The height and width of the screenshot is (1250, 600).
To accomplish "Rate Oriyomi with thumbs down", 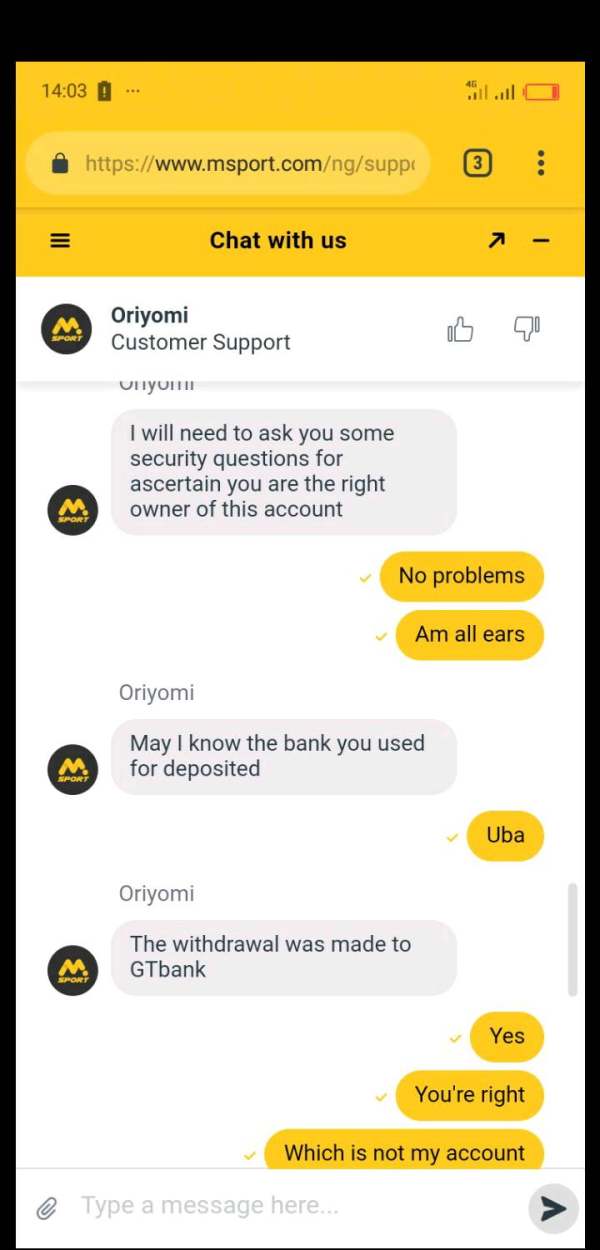I will [527, 328].
